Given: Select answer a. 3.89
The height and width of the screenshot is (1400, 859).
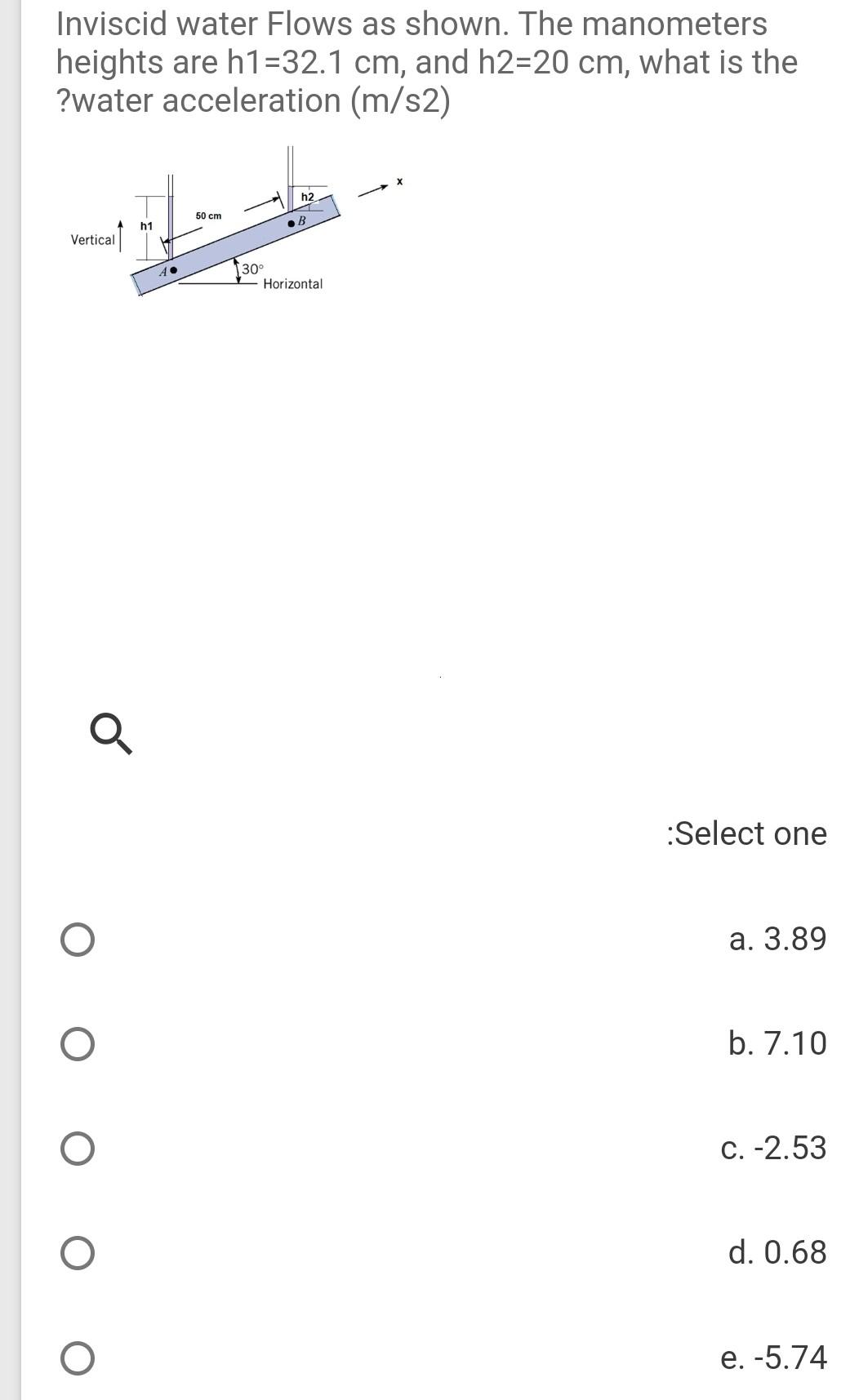Looking at the screenshot, I should click(77, 940).
